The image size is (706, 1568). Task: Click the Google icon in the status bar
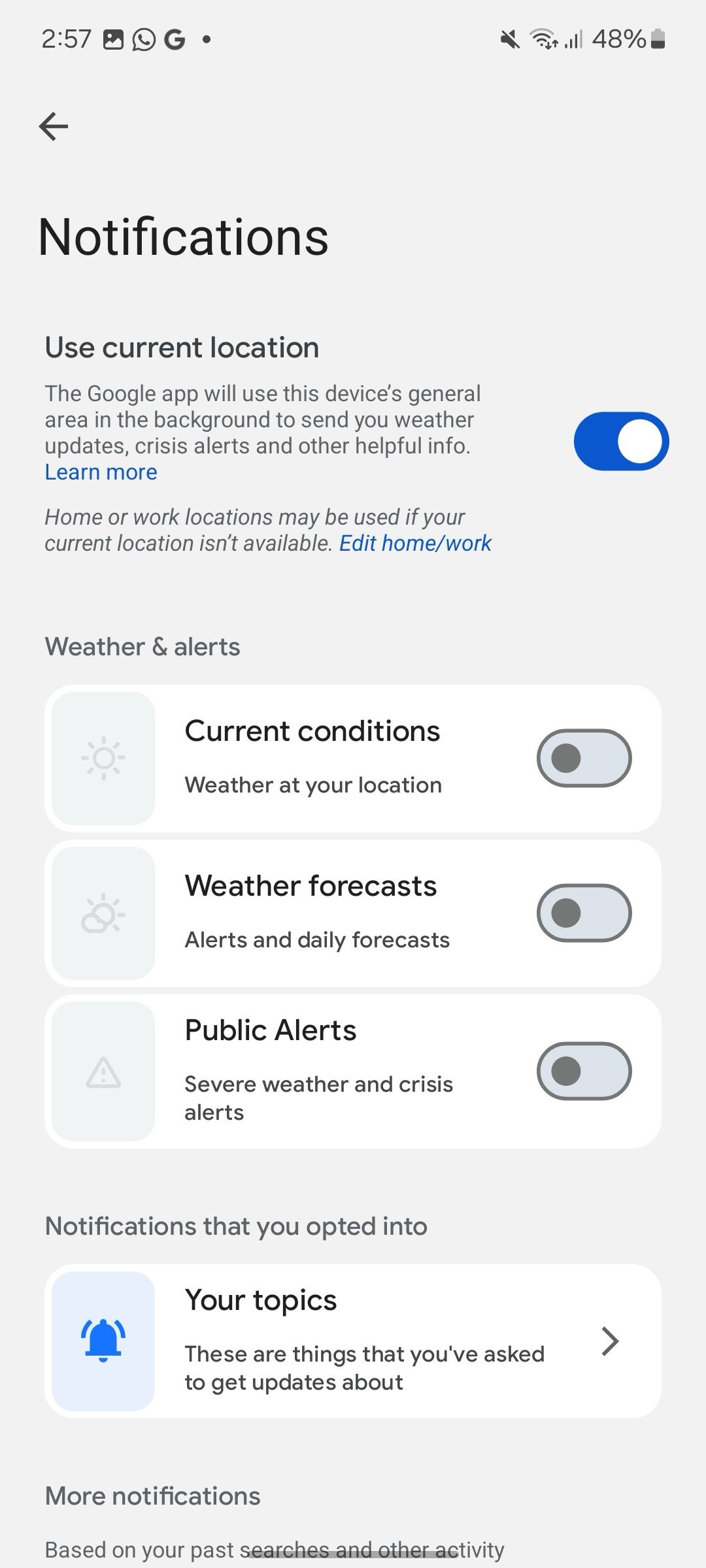[x=173, y=39]
